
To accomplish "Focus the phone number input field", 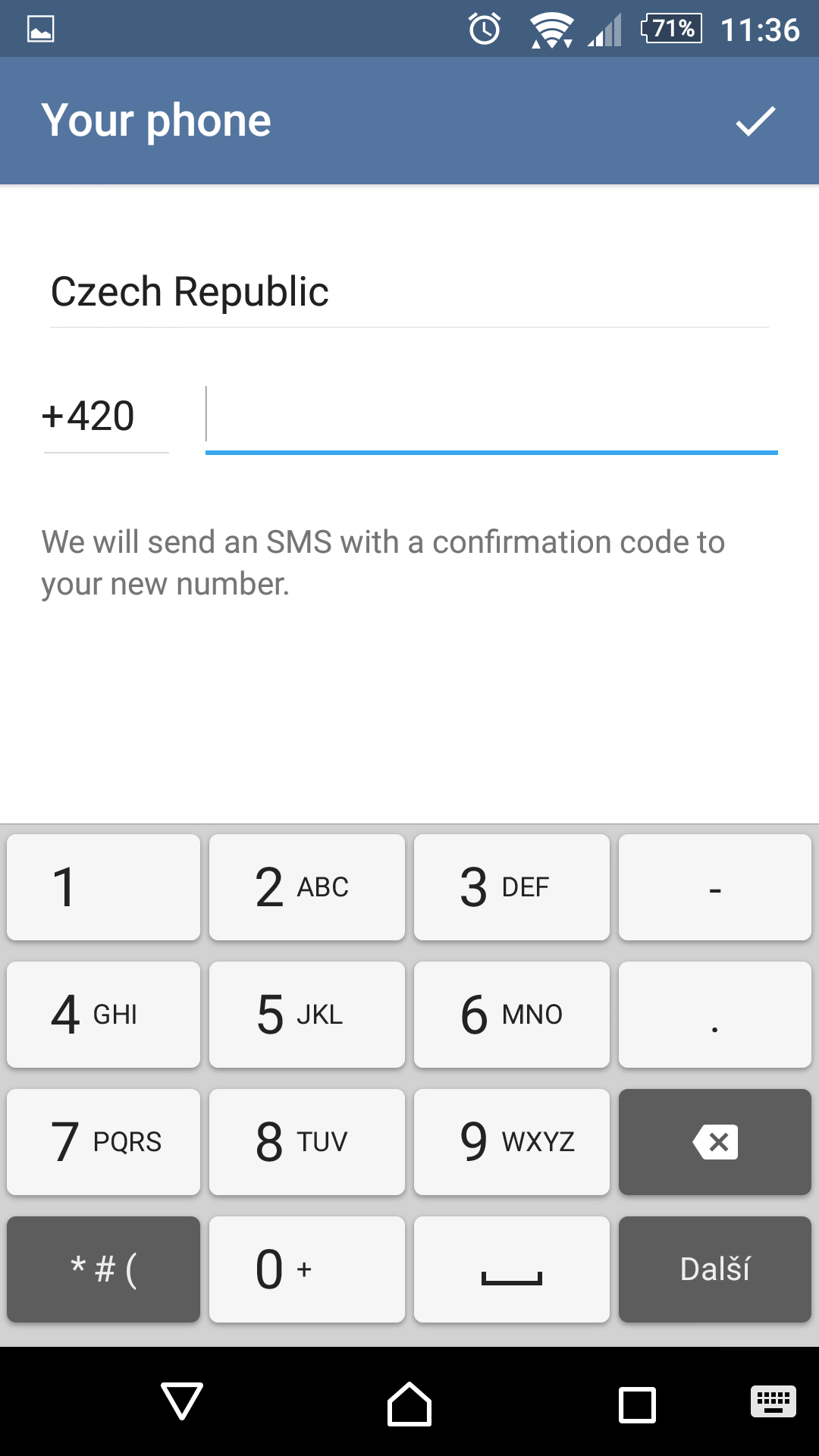I will coord(491,416).
